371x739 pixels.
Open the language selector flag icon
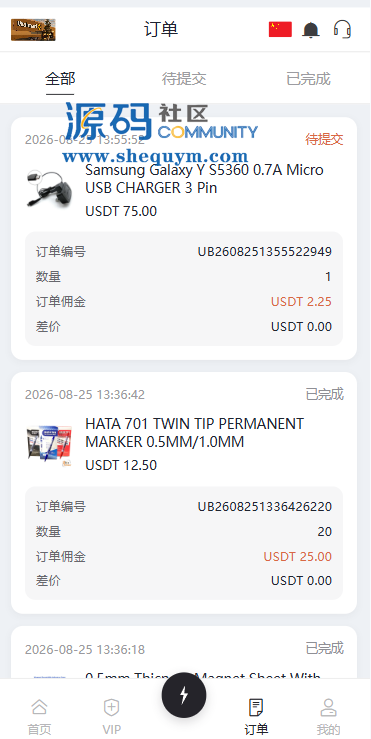click(280, 29)
